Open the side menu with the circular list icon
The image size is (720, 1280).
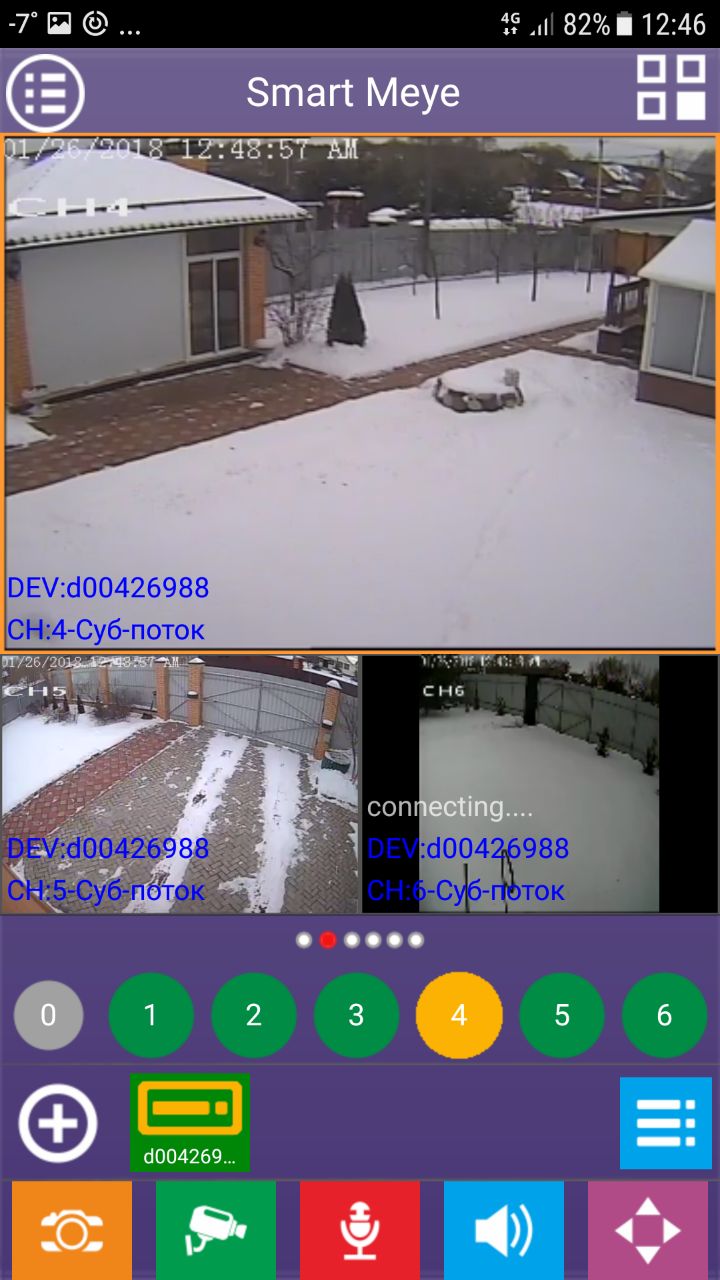(x=44, y=91)
